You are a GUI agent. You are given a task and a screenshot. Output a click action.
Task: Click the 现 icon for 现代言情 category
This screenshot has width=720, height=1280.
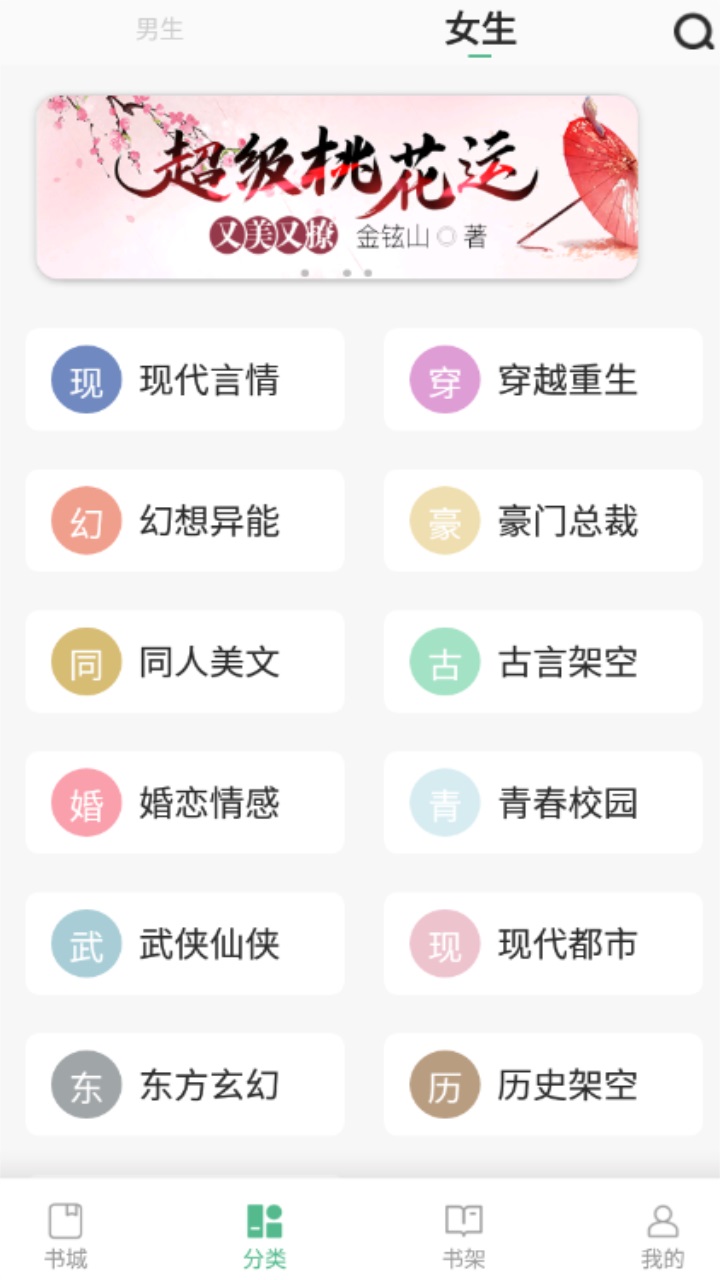click(85, 380)
